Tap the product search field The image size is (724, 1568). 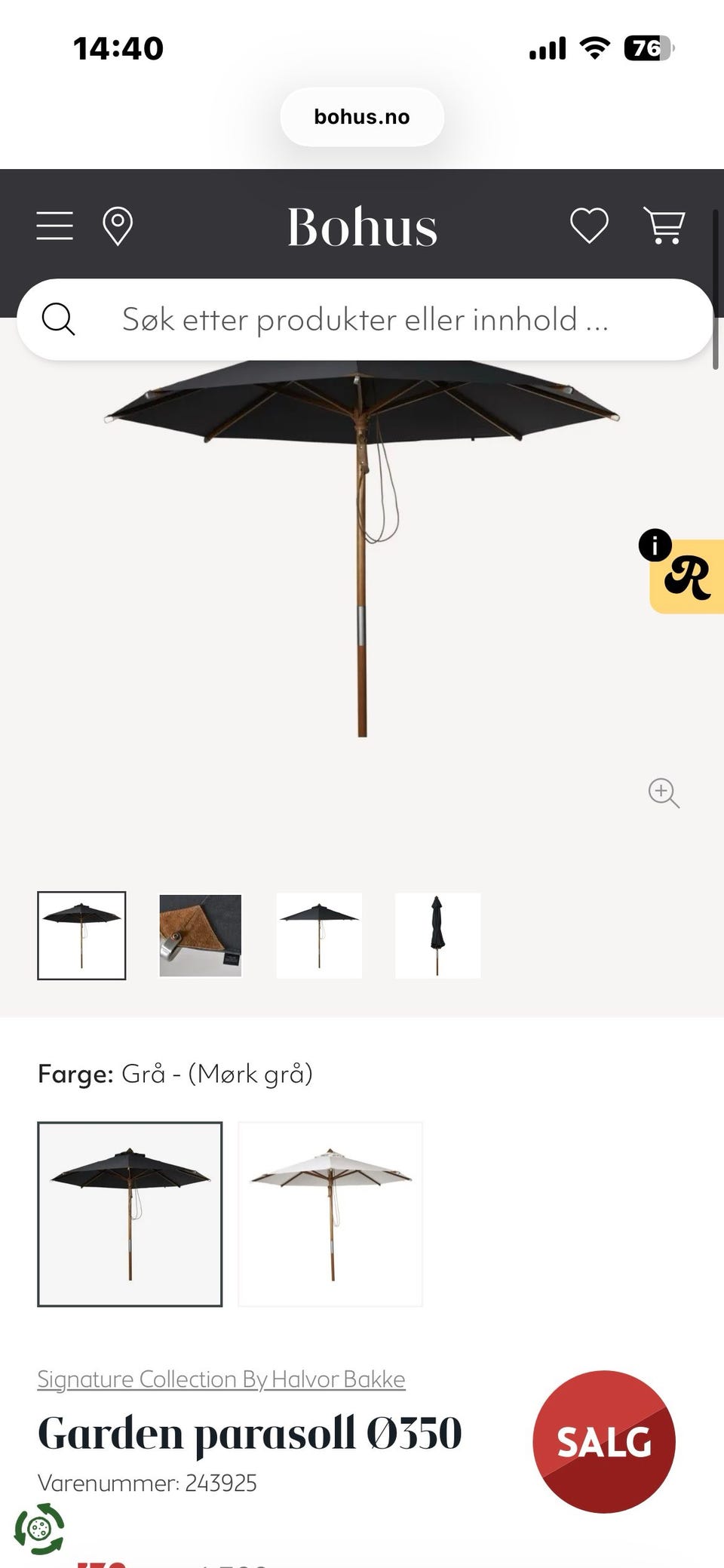click(364, 319)
